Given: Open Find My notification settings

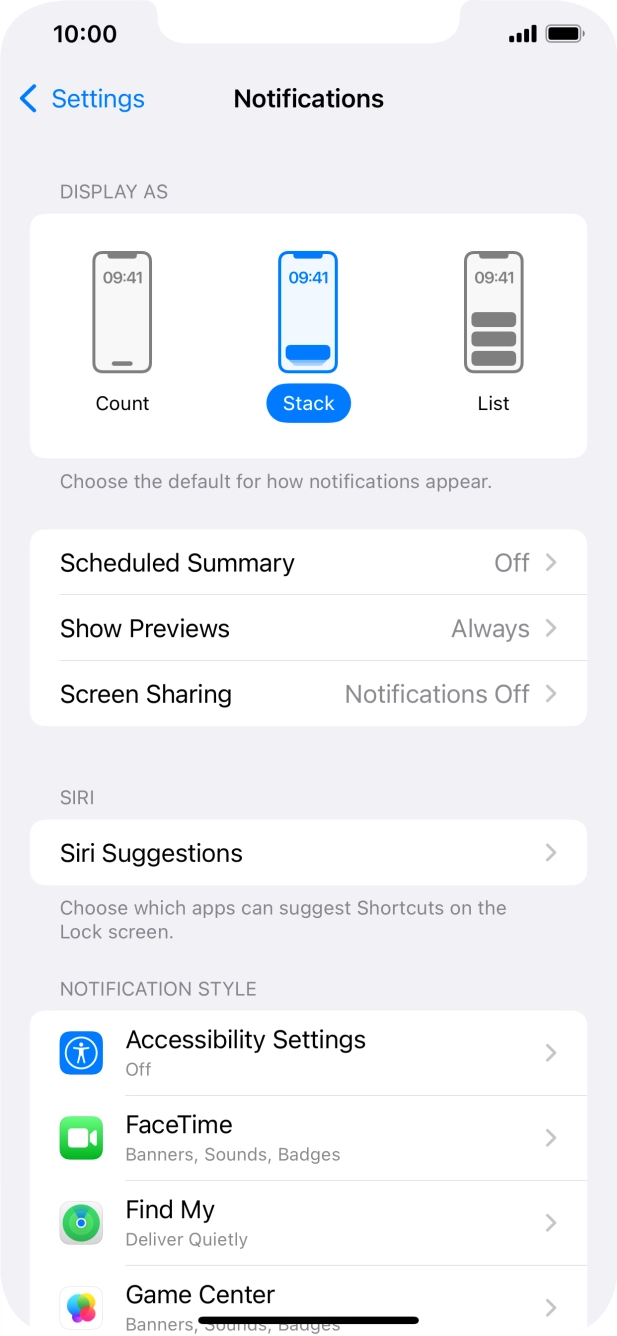Looking at the screenshot, I should coord(308,1223).
